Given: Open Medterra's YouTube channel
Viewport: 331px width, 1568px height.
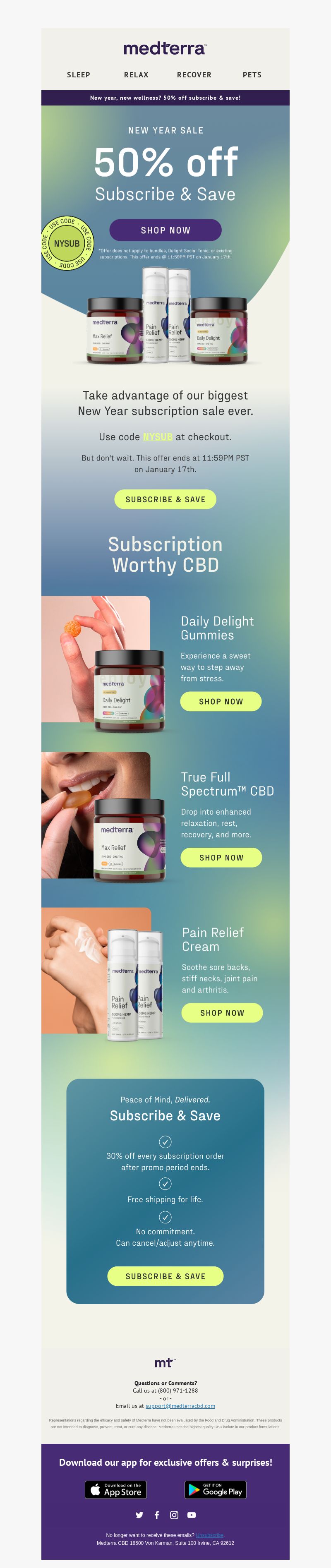Looking at the screenshot, I should [x=192, y=1515].
